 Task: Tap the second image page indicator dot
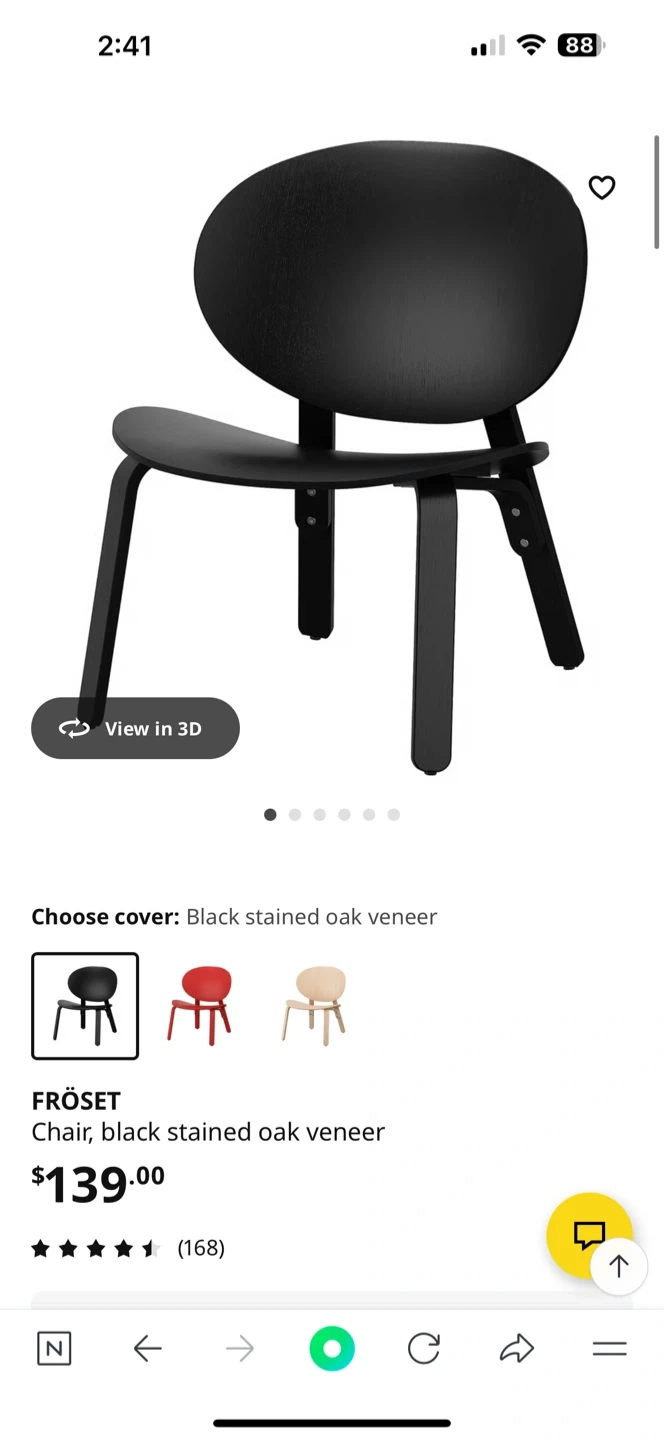[295, 815]
